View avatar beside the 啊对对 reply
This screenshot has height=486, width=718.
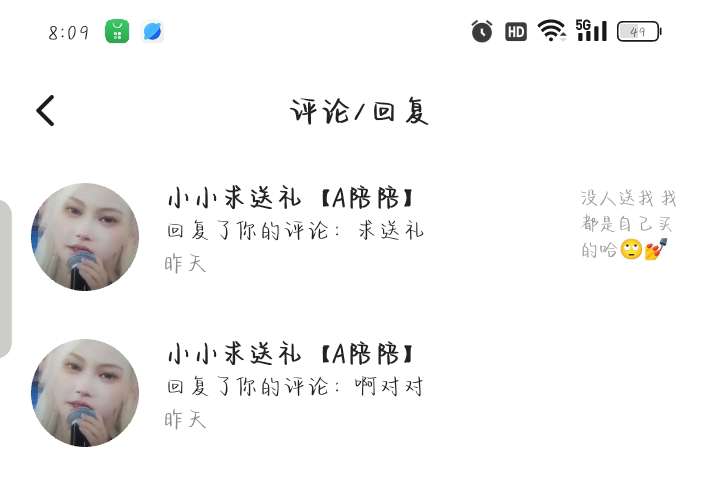[x=85, y=393]
